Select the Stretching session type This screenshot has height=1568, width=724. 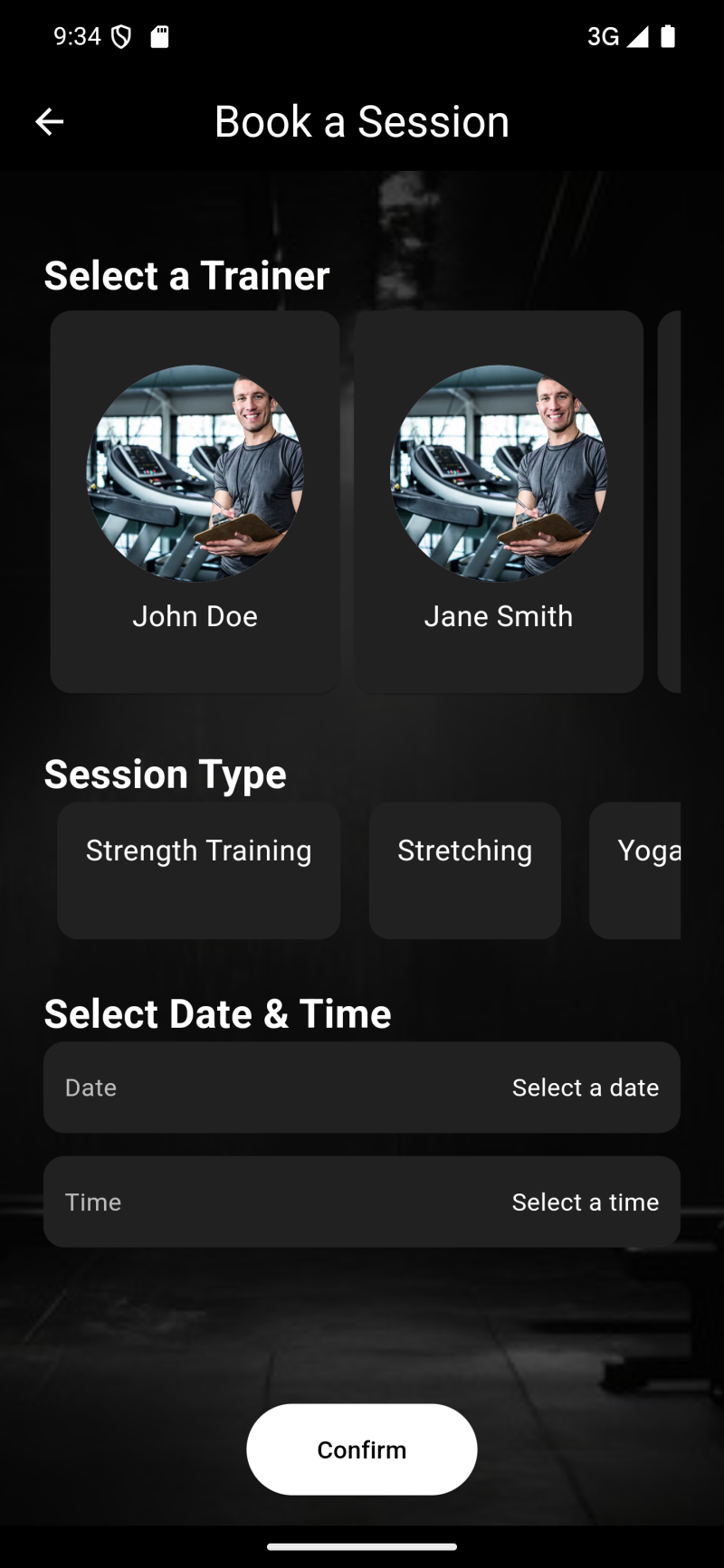click(464, 870)
